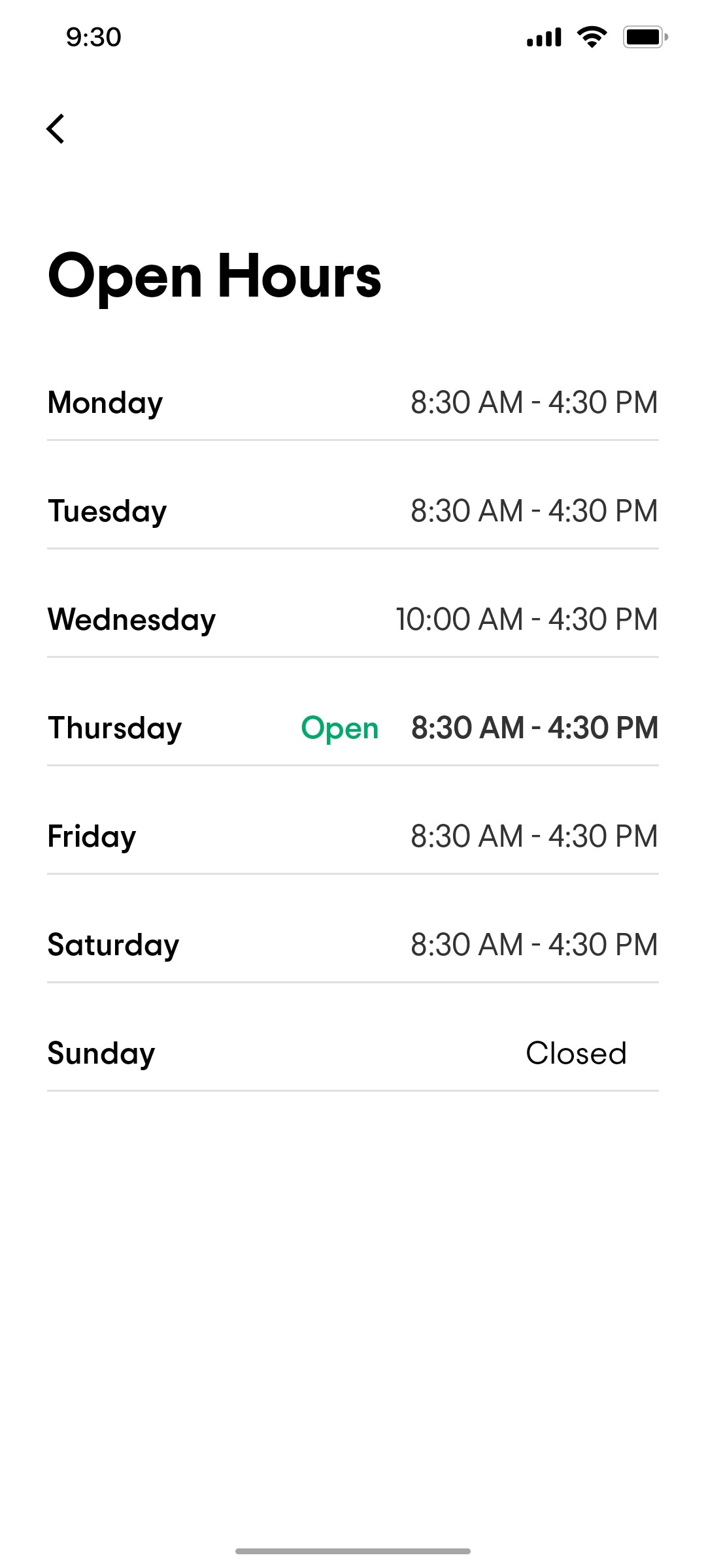Tap the Wednesday day label
This screenshot has width=706, height=1568.
[x=131, y=619]
